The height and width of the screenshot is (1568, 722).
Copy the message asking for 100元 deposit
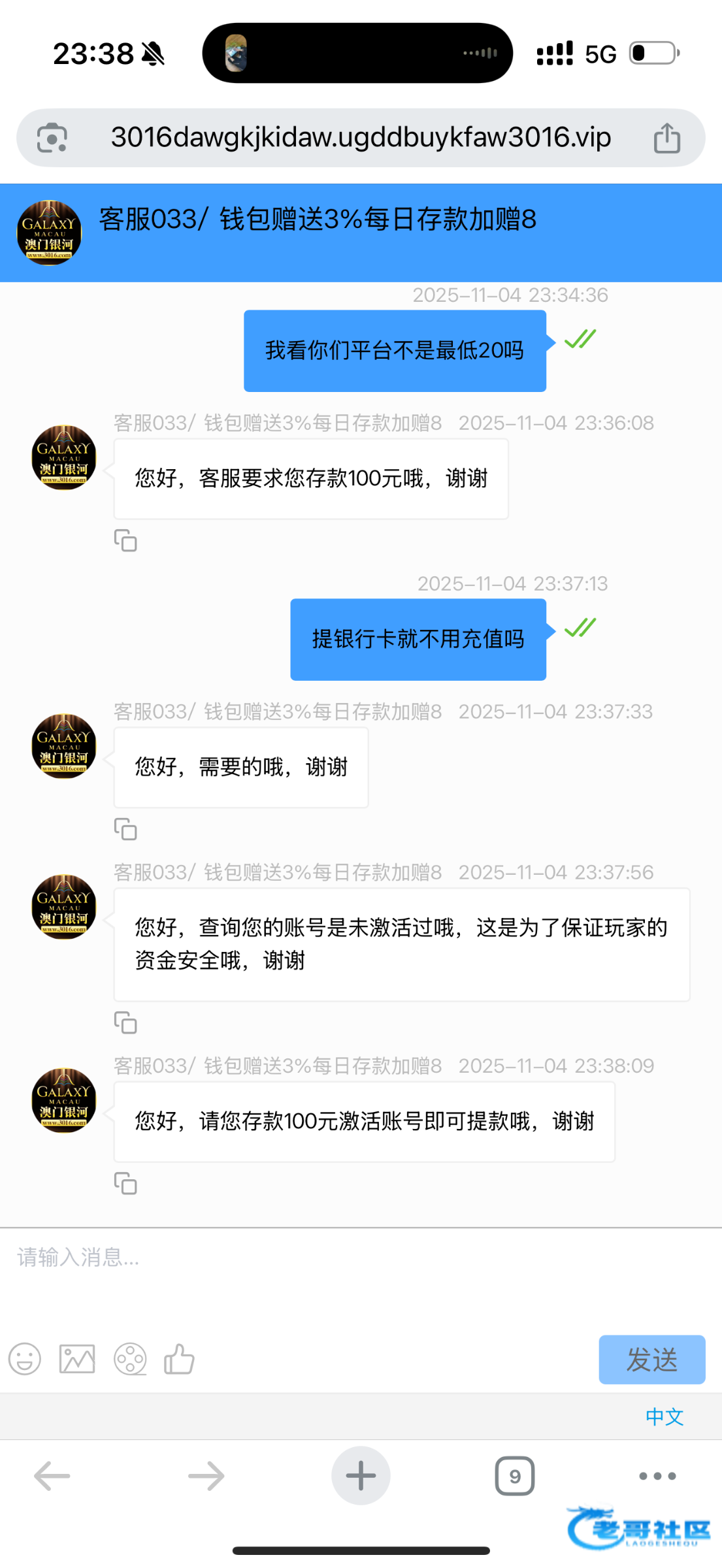click(x=125, y=540)
